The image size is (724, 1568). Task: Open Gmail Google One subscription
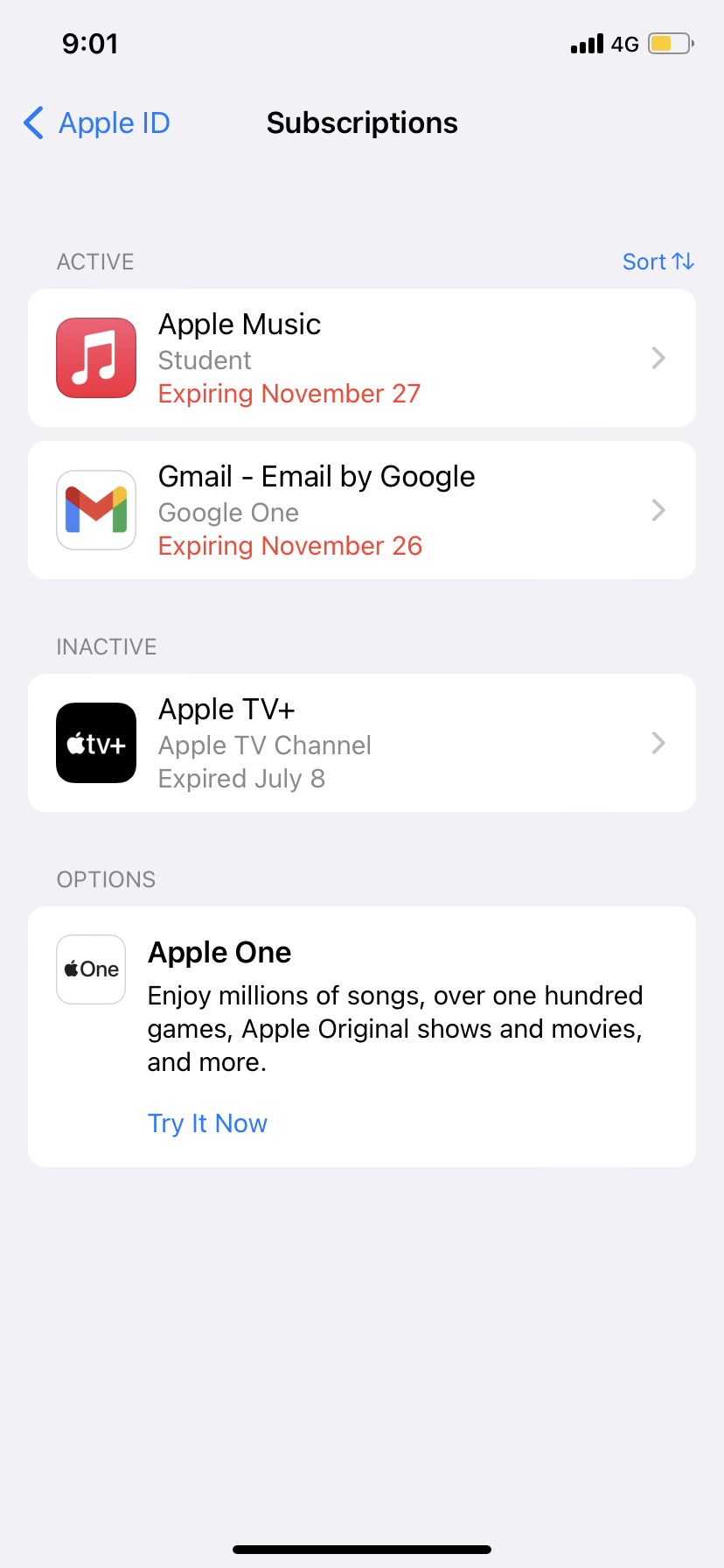362,510
